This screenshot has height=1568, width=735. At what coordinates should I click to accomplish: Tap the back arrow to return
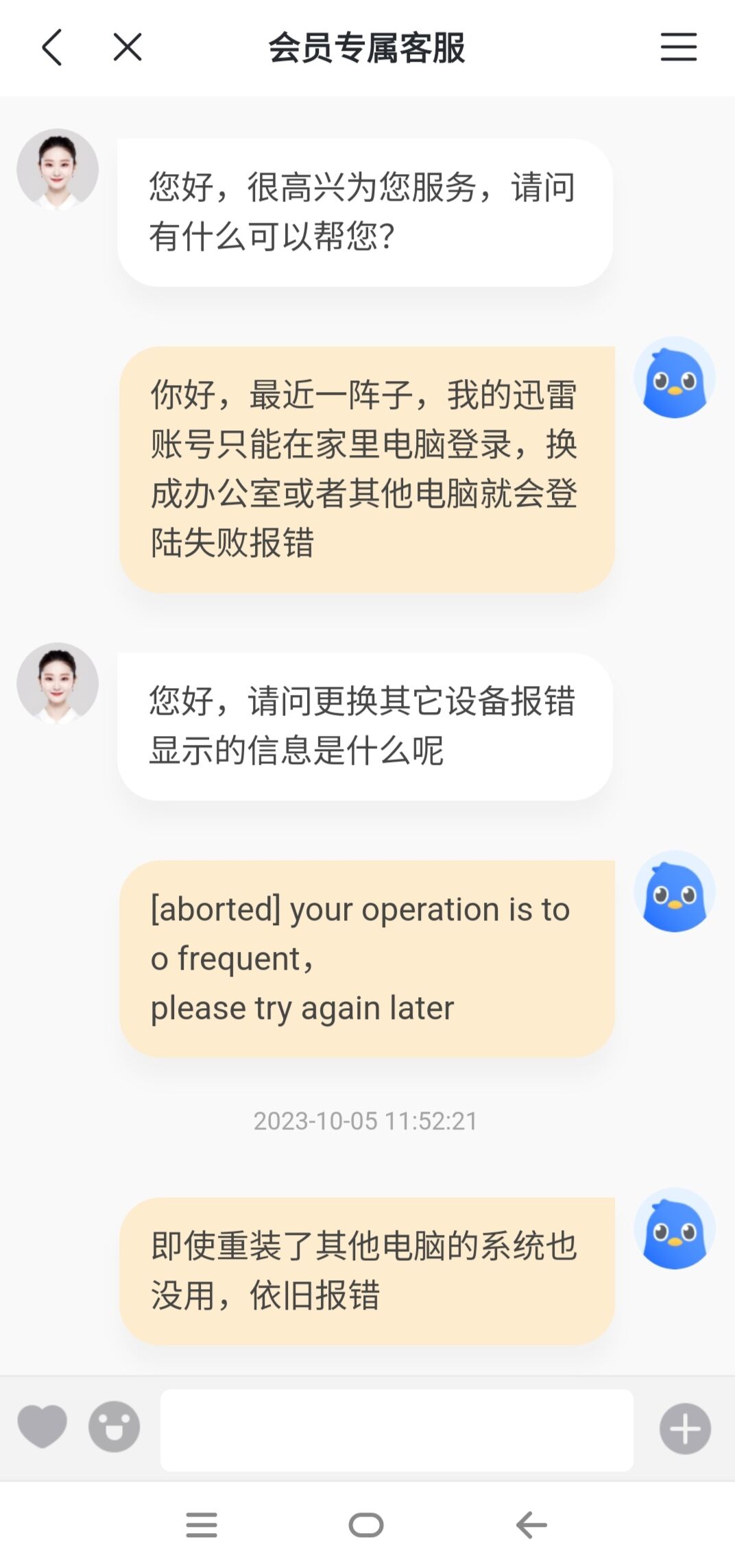tap(51, 48)
